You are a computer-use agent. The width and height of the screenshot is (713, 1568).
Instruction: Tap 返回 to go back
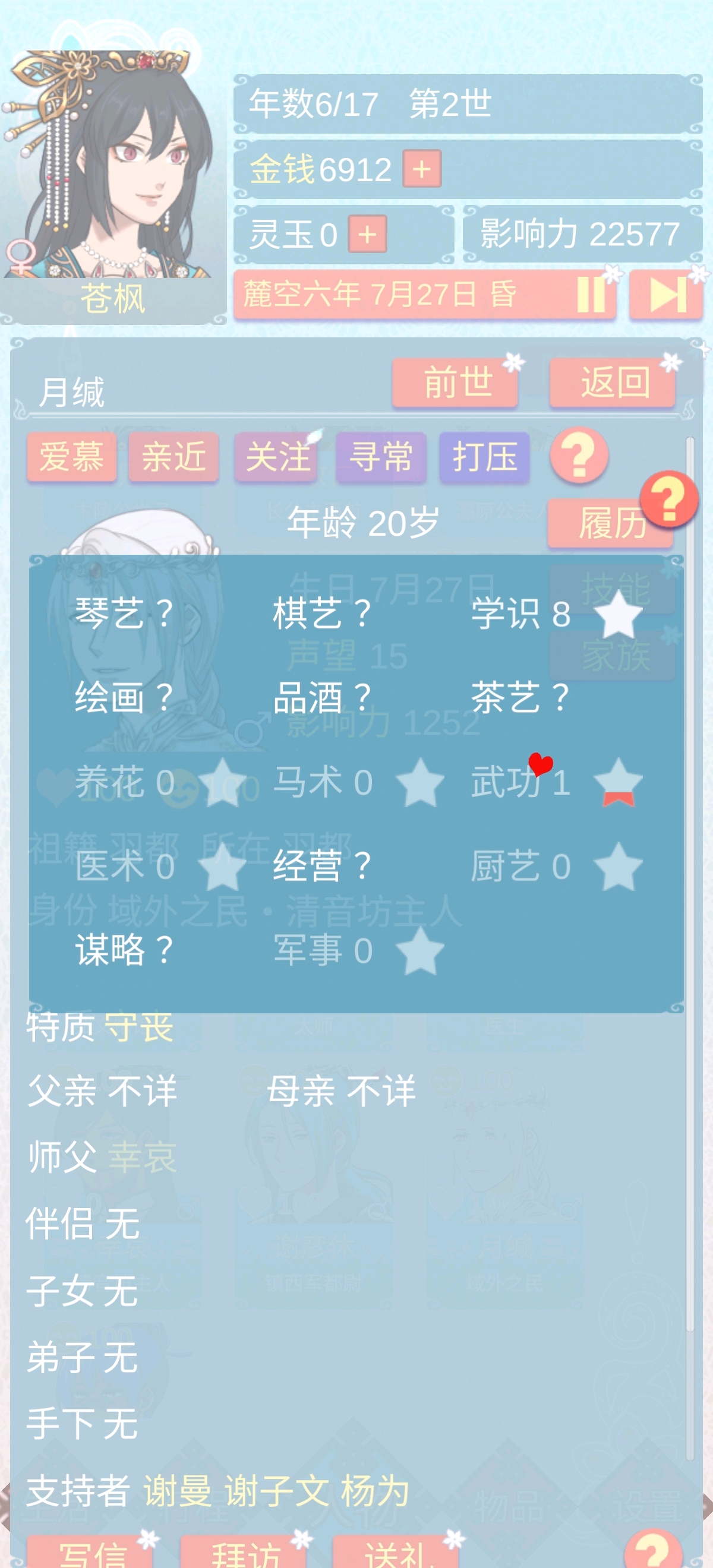612,383
